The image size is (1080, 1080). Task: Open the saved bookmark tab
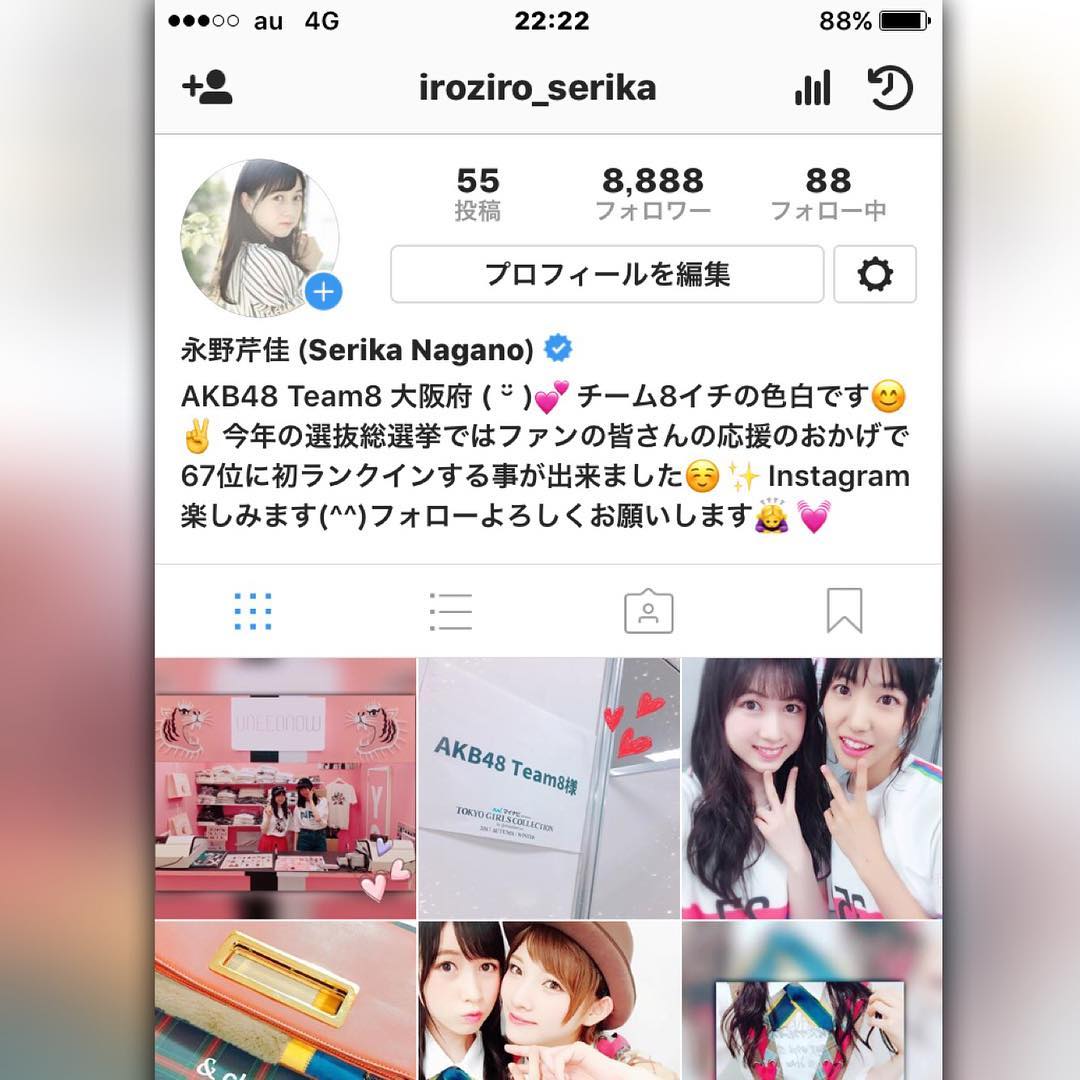[x=844, y=610]
